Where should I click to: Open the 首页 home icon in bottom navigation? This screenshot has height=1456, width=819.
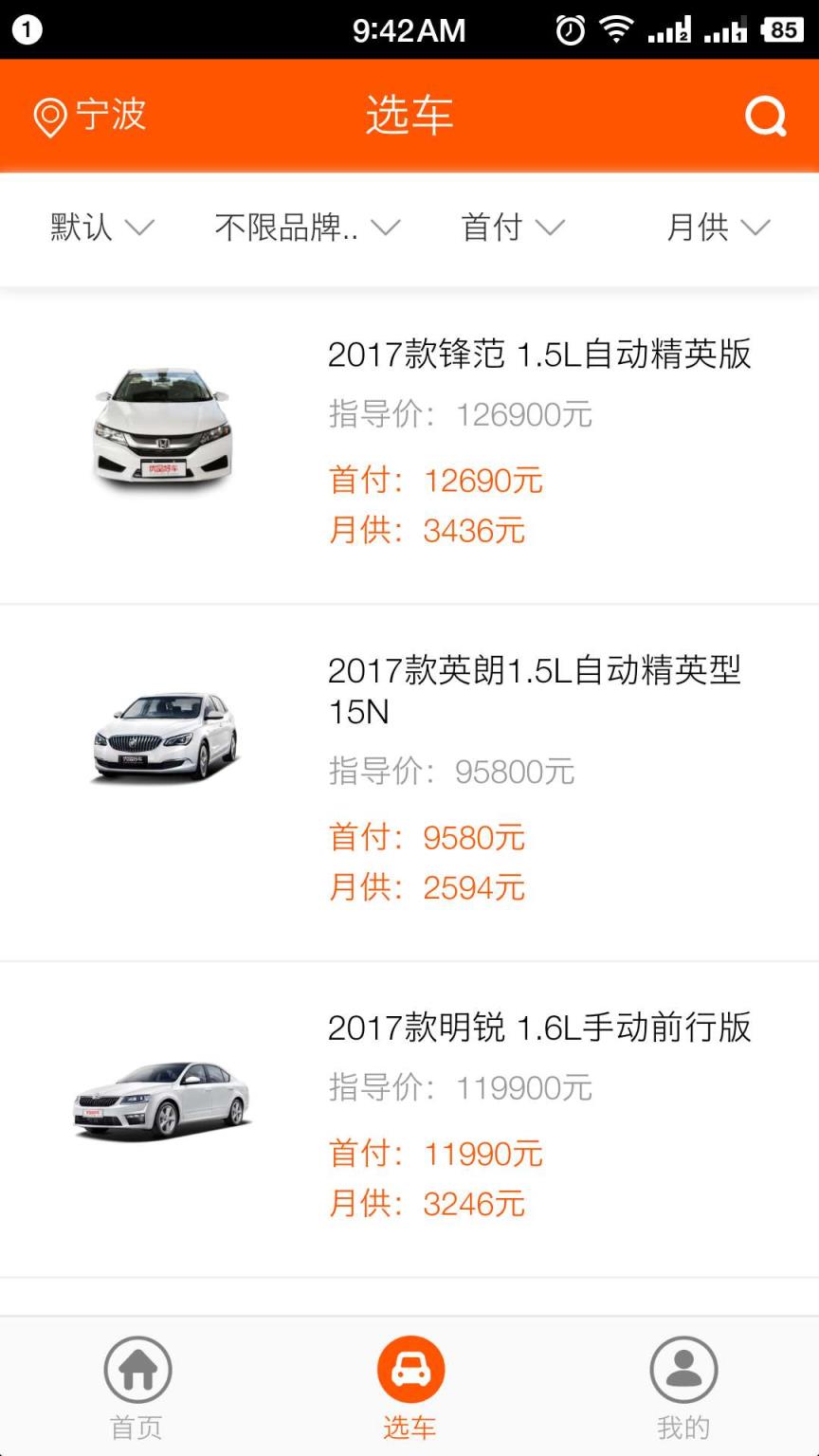click(136, 1369)
